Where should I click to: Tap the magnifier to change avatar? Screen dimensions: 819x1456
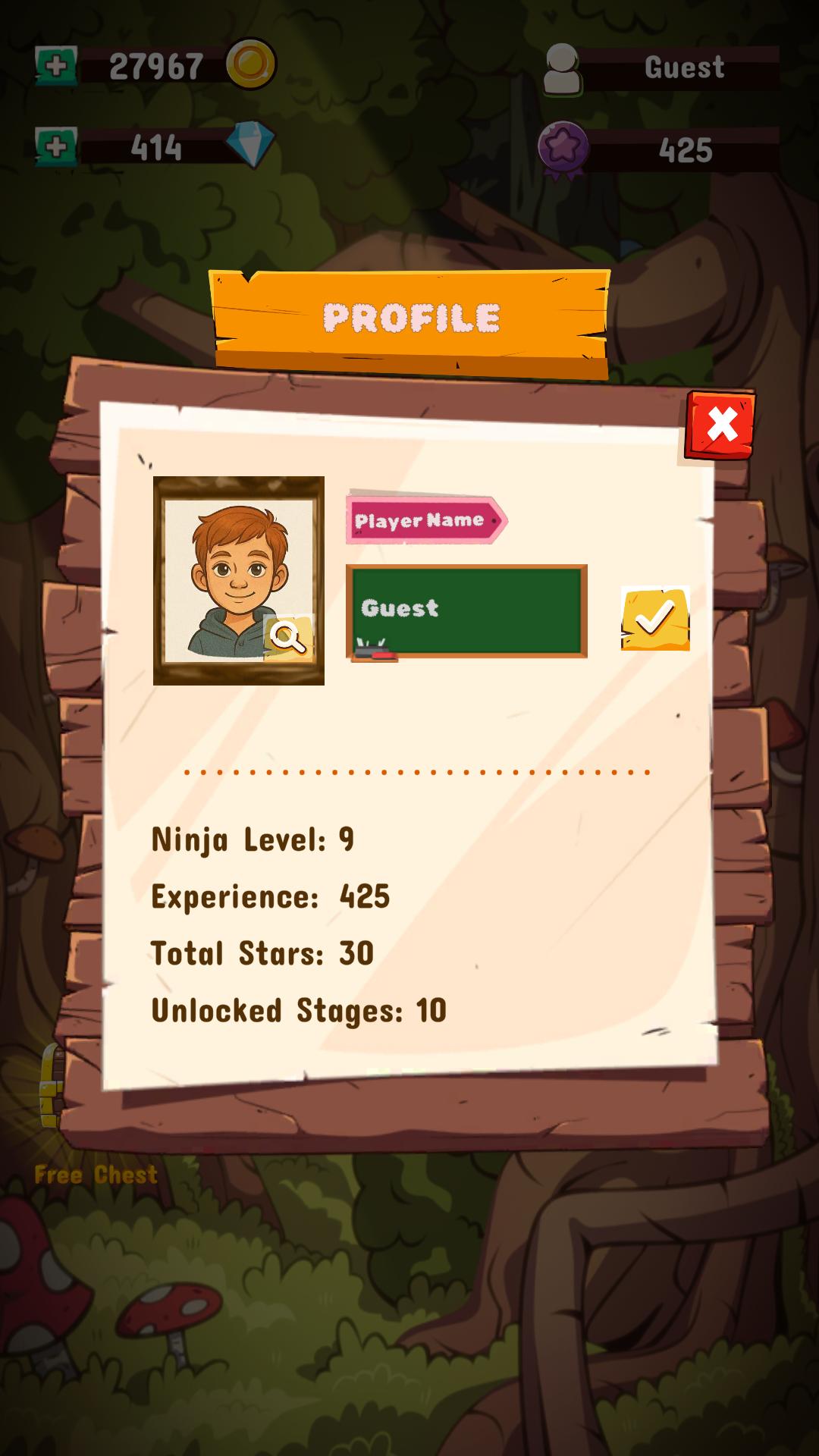288,637
